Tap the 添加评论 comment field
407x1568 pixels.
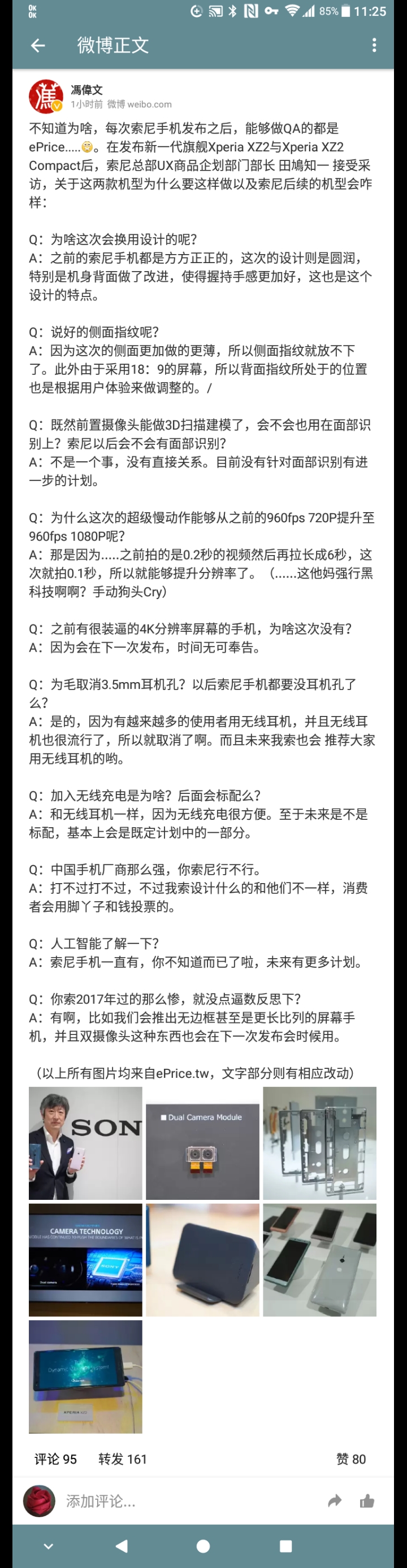(x=183, y=1501)
